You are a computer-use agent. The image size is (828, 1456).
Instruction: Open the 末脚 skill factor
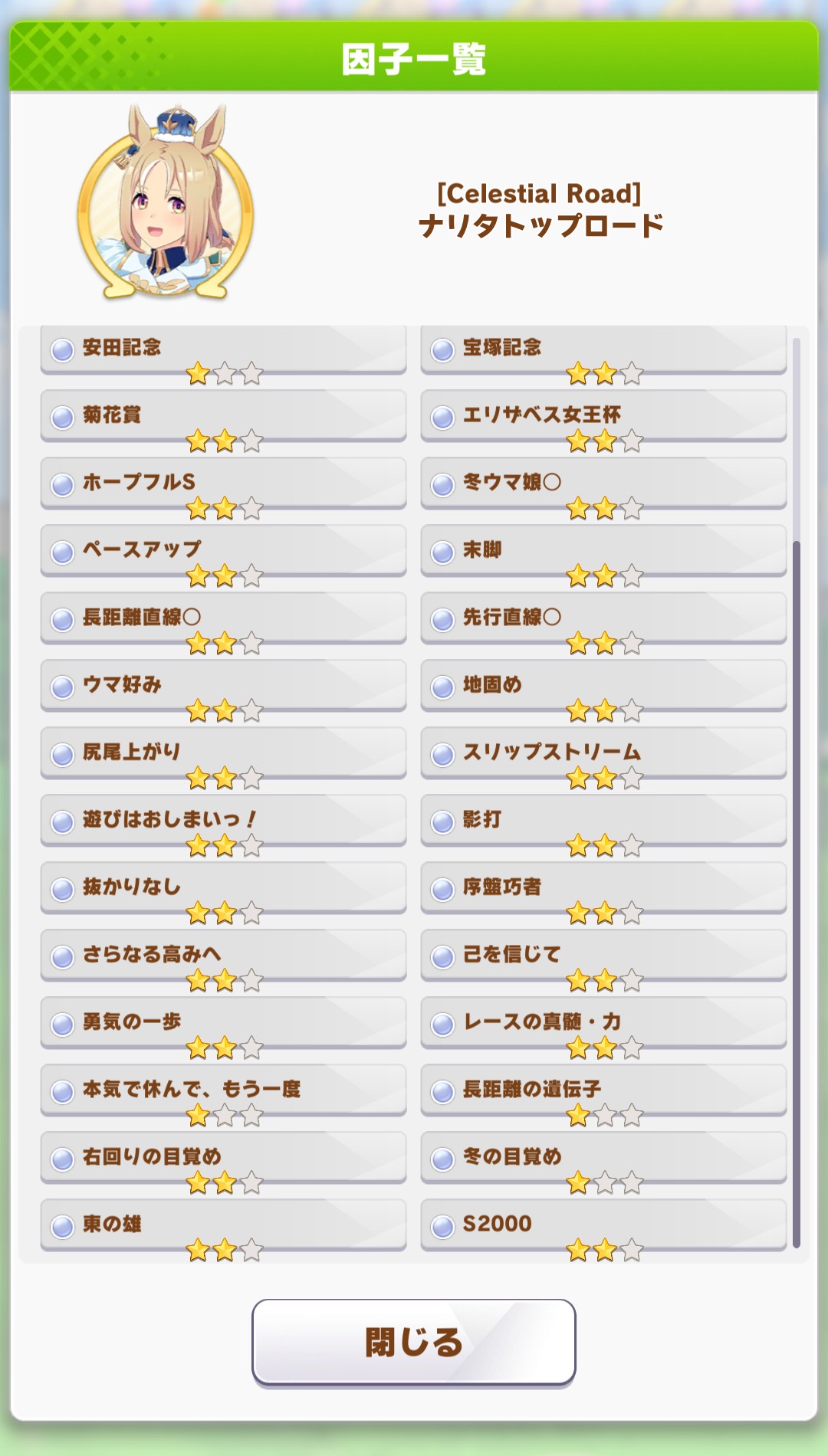tap(603, 550)
